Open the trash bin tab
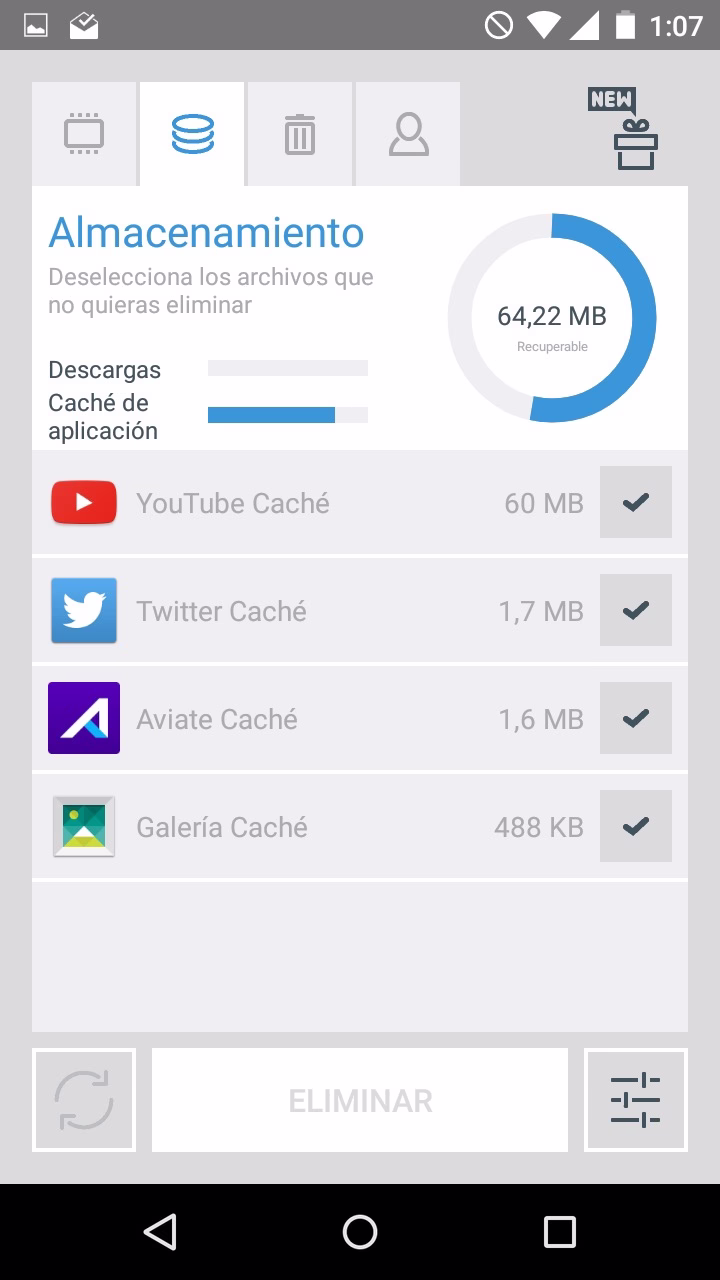The image size is (720, 1280). 300,134
